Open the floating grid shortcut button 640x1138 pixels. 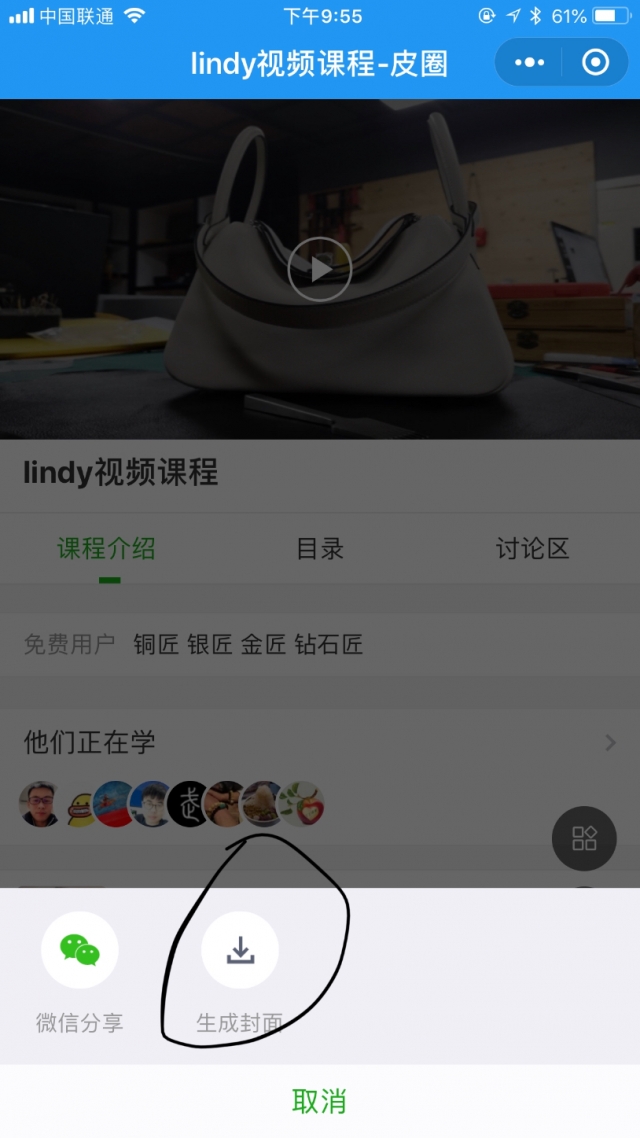click(x=584, y=838)
